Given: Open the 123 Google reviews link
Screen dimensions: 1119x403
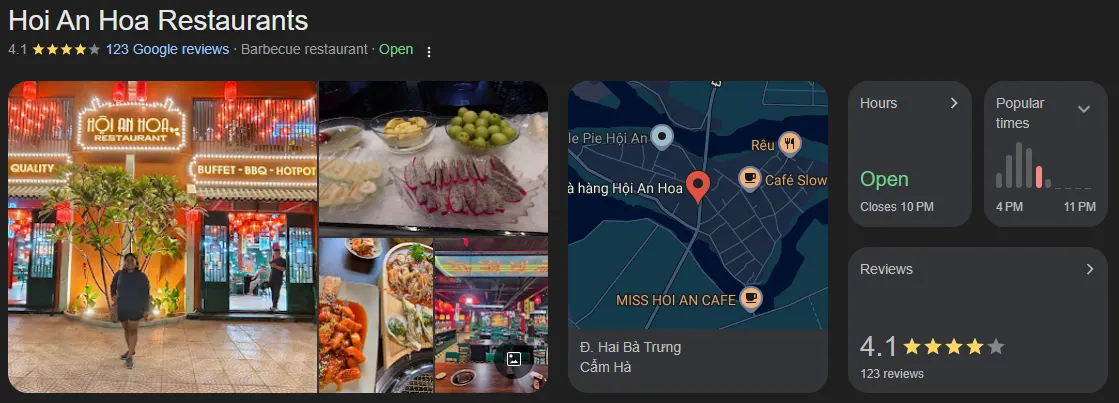Looking at the screenshot, I should pos(167,49).
